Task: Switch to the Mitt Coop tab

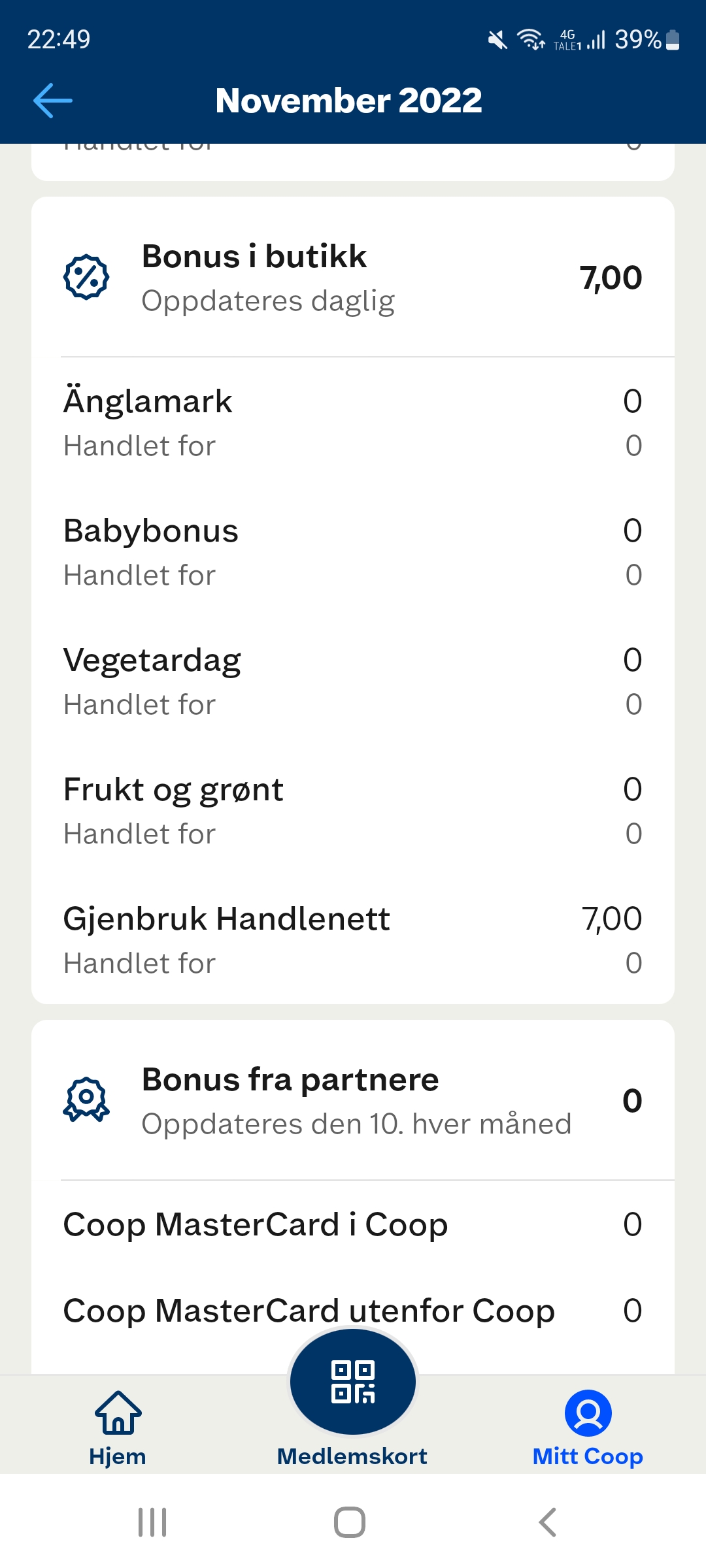Action: tap(588, 1428)
